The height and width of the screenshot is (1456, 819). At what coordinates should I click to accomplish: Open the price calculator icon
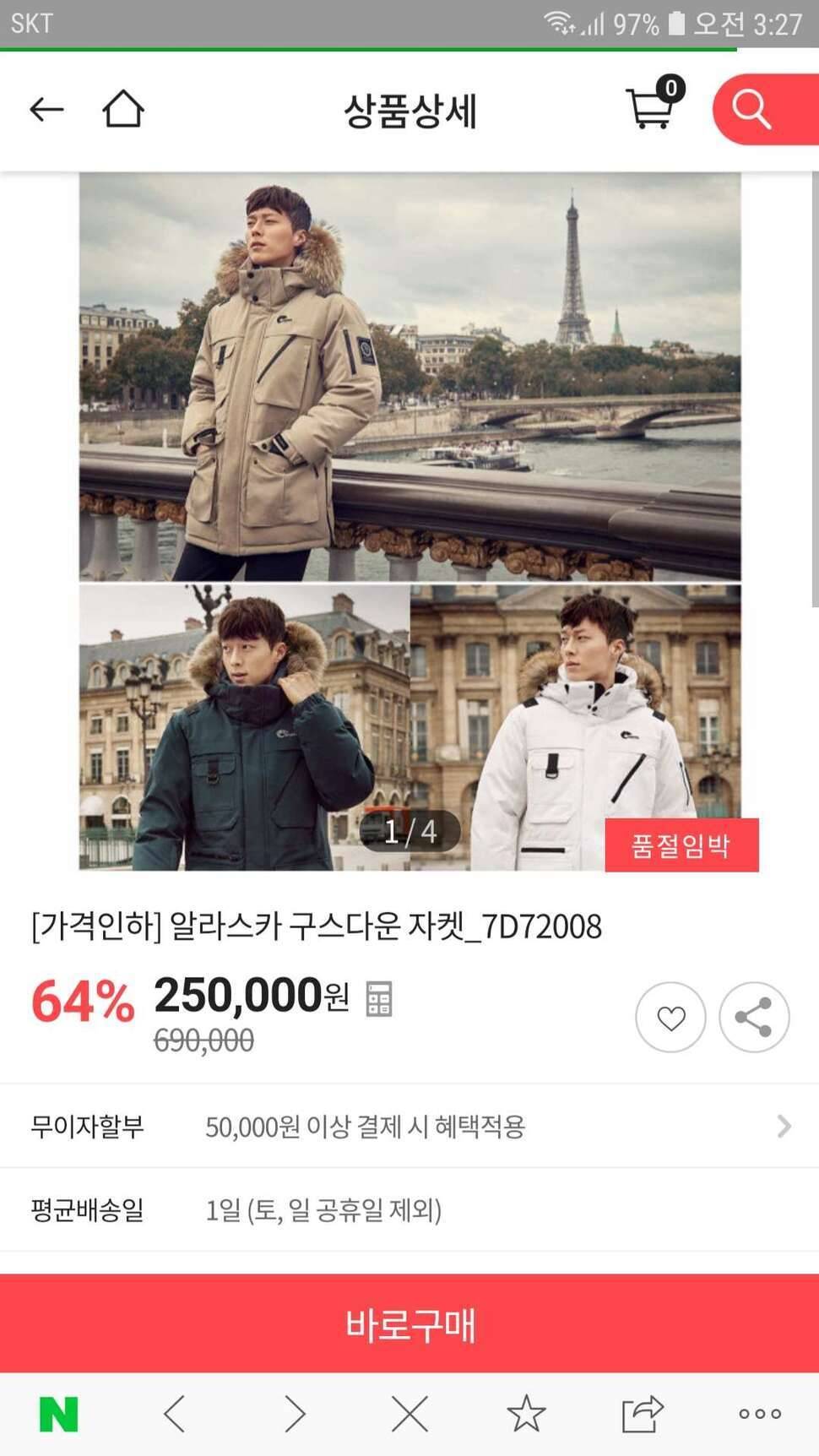(x=379, y=998)
